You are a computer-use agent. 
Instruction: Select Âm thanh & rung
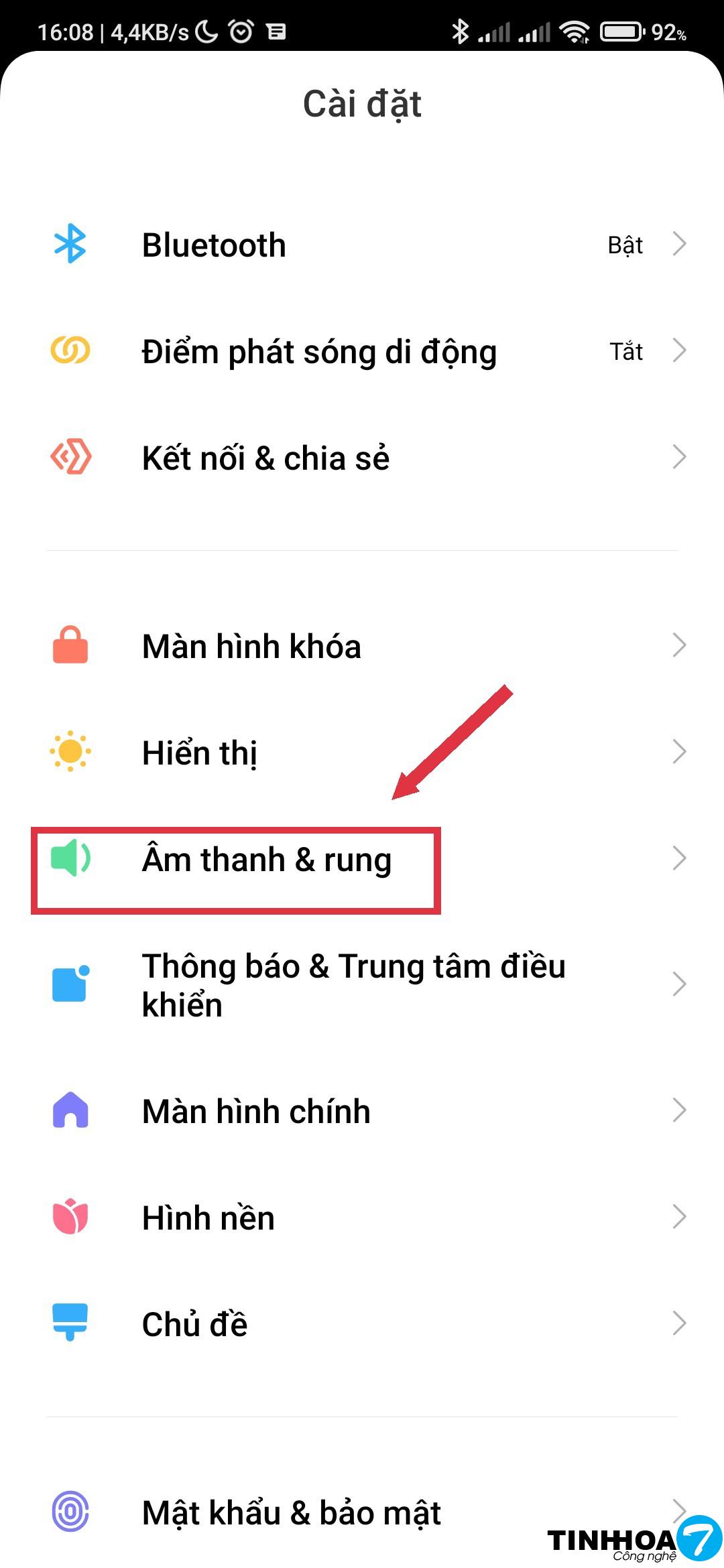(362, 859)
